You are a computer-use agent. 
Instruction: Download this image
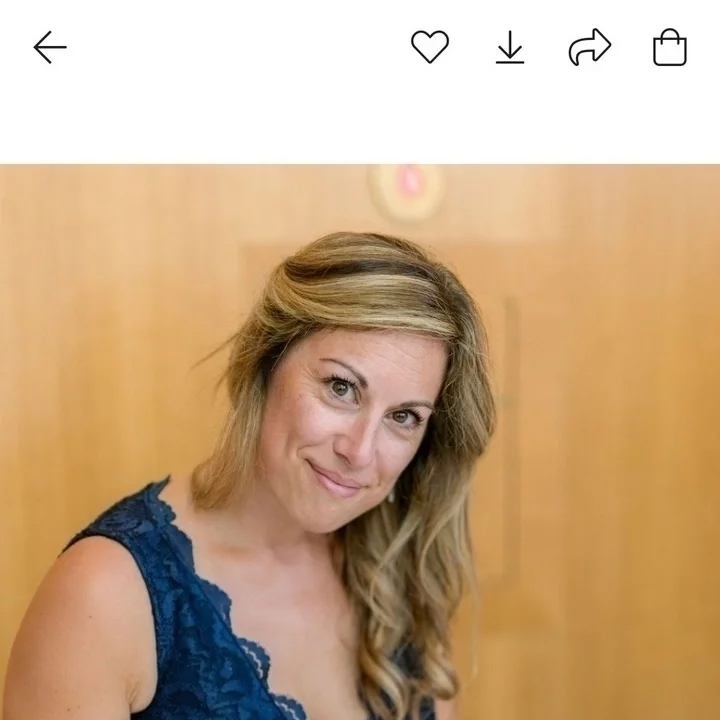(x=510, y=47)
